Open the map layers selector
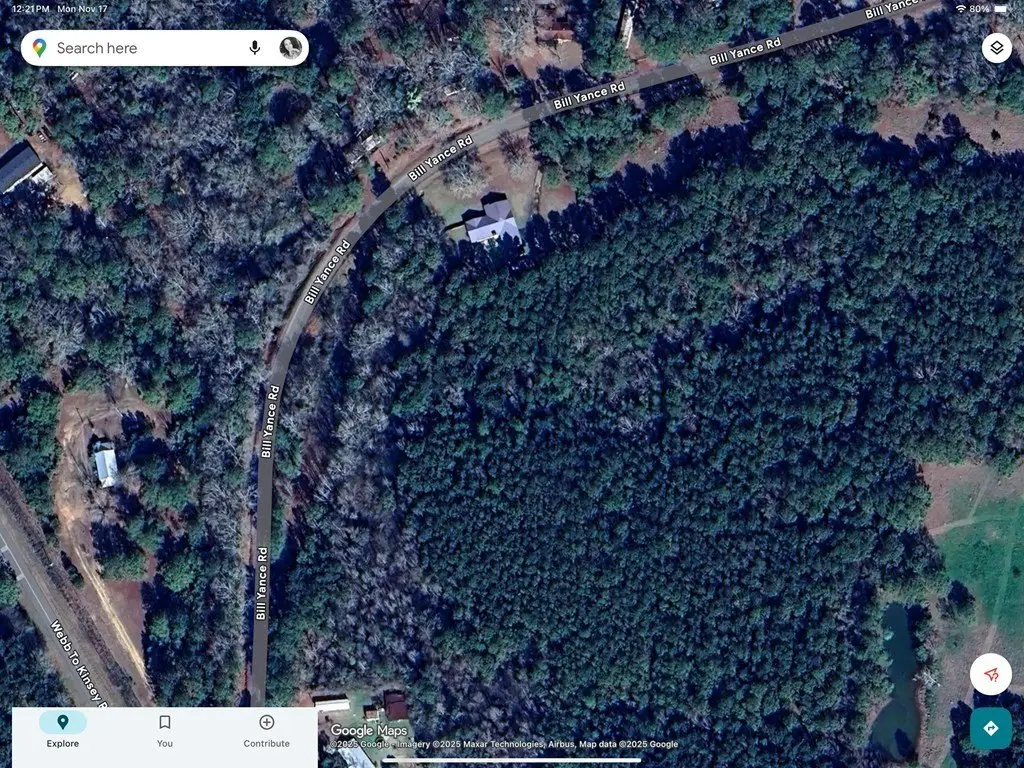Viewport: 1024px width, 768px height. [x=996, y=48]
